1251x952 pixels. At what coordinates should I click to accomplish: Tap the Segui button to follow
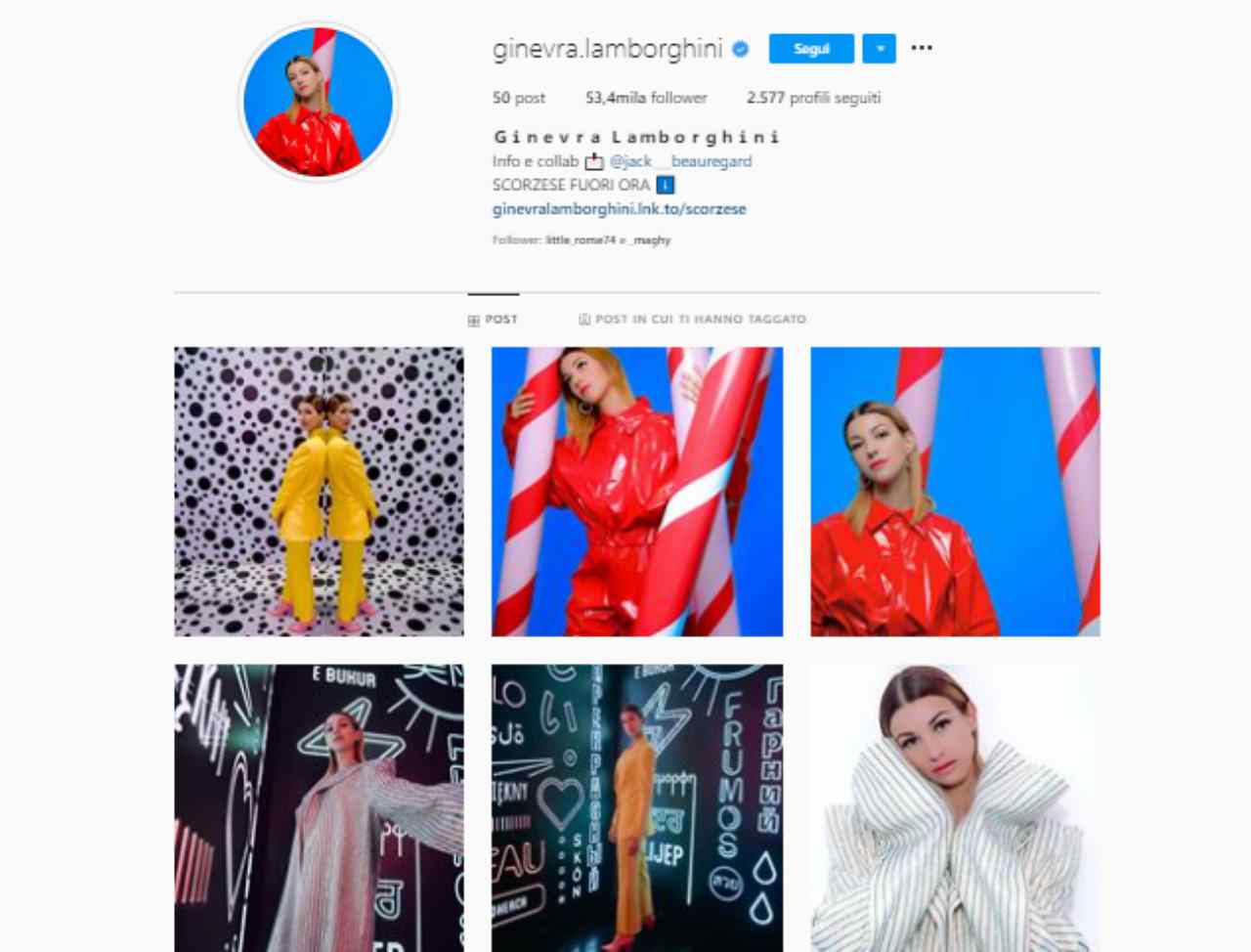810,49
